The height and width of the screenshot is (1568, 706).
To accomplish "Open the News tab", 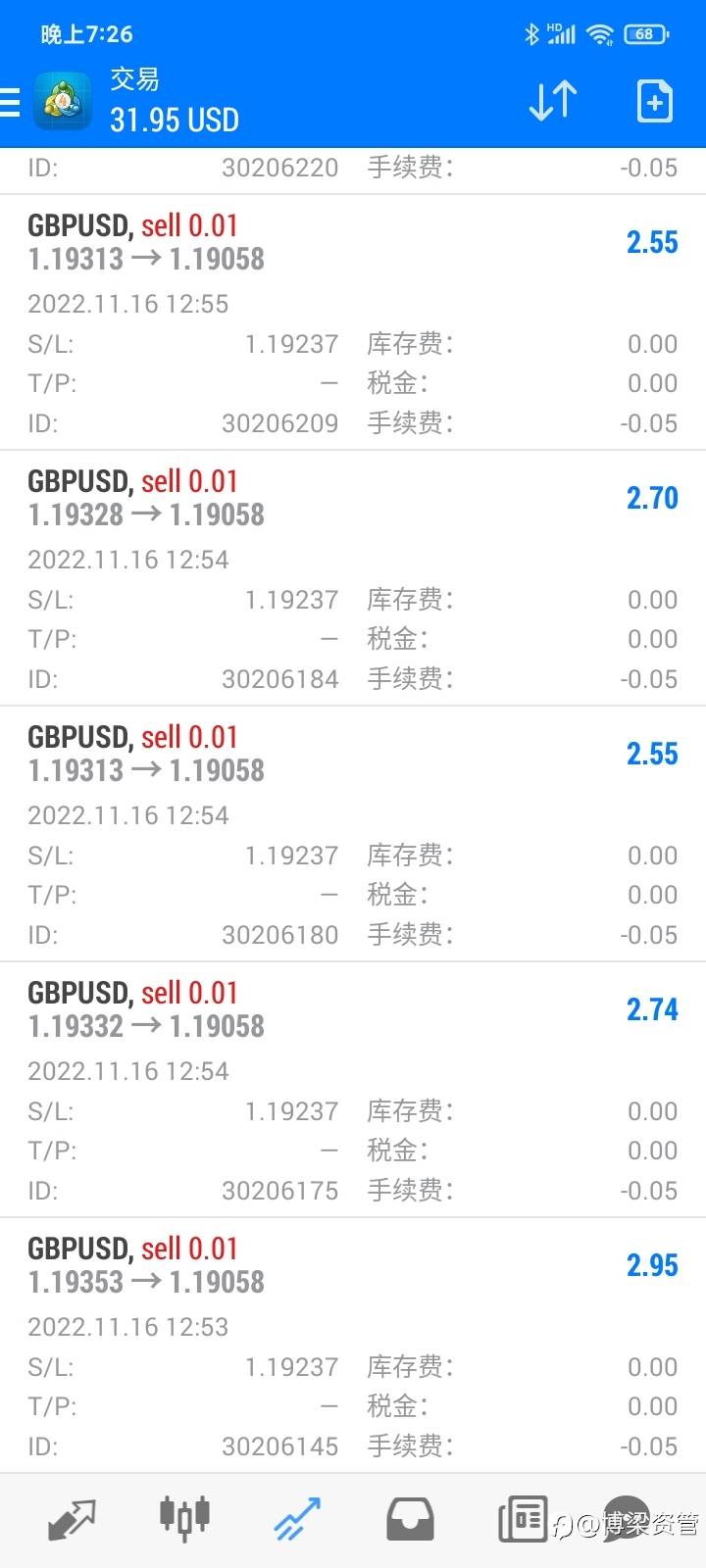I will (x=523, y=1520).
